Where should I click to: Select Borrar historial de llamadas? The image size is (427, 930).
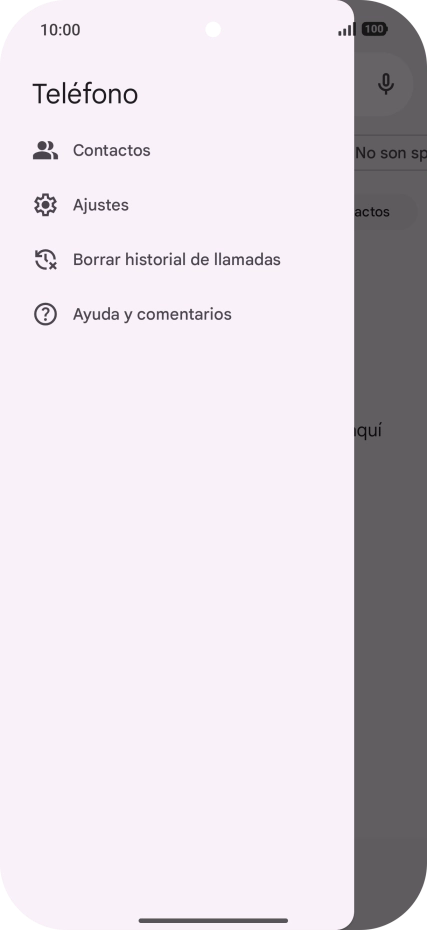177,260
